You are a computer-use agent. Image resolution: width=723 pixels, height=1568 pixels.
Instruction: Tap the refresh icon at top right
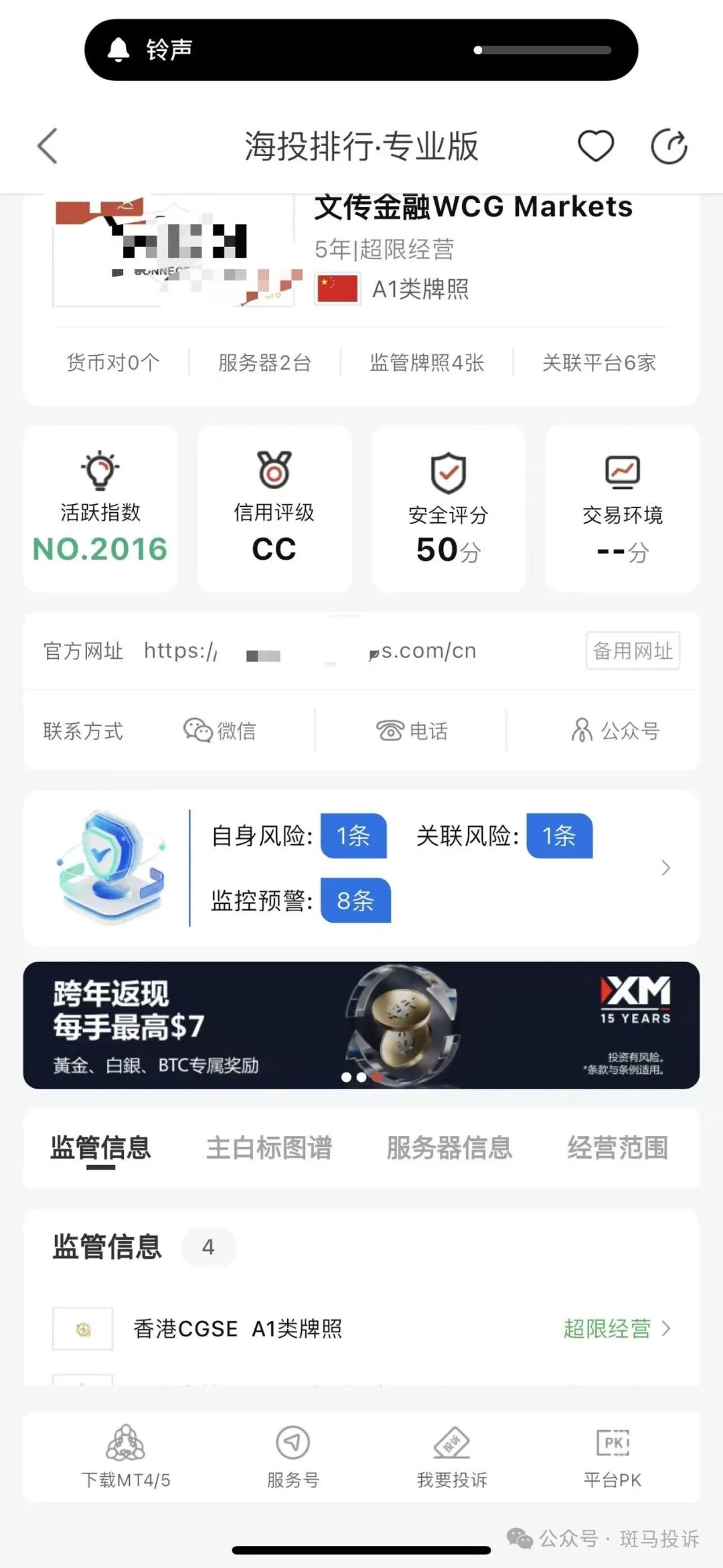pos(669,145)
